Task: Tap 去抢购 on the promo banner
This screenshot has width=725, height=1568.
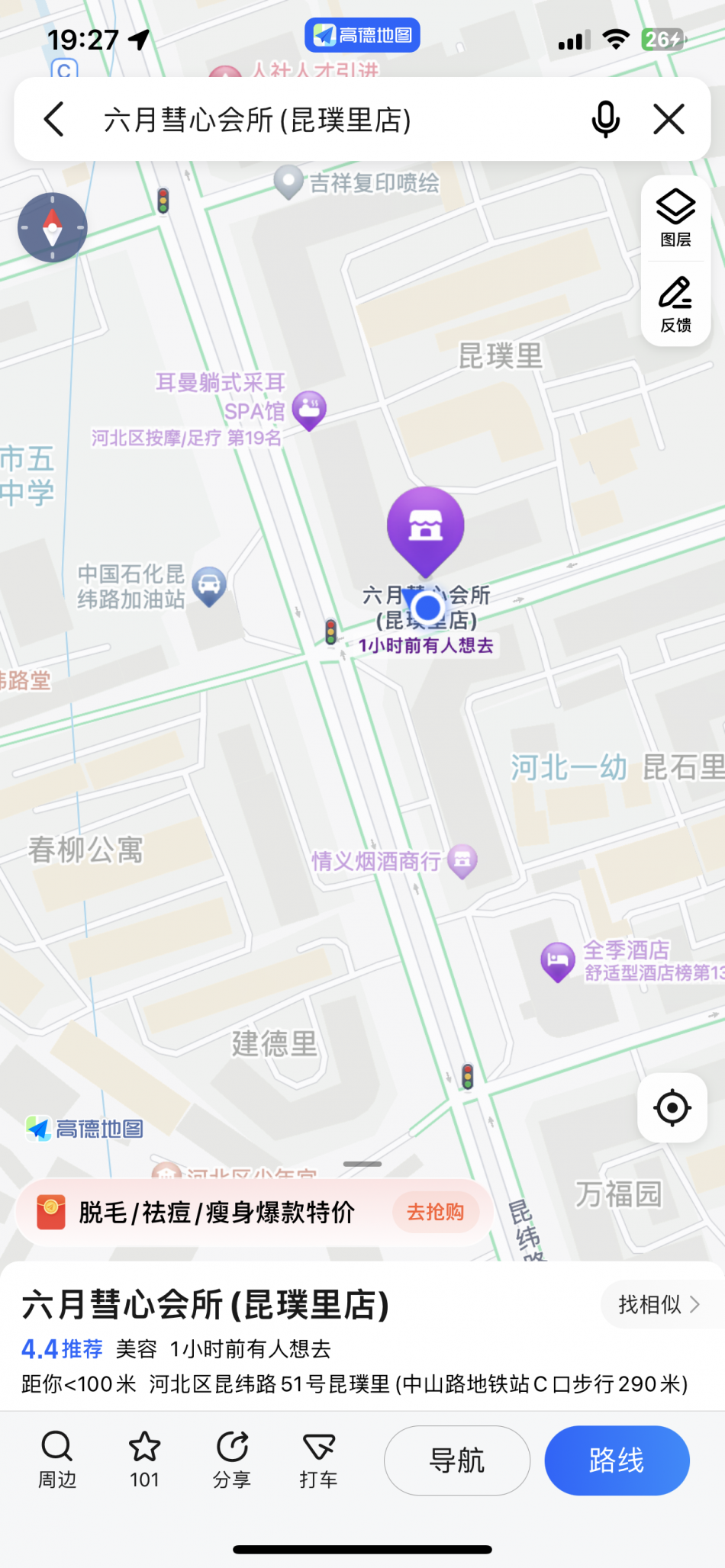Action: point(435,1212)
